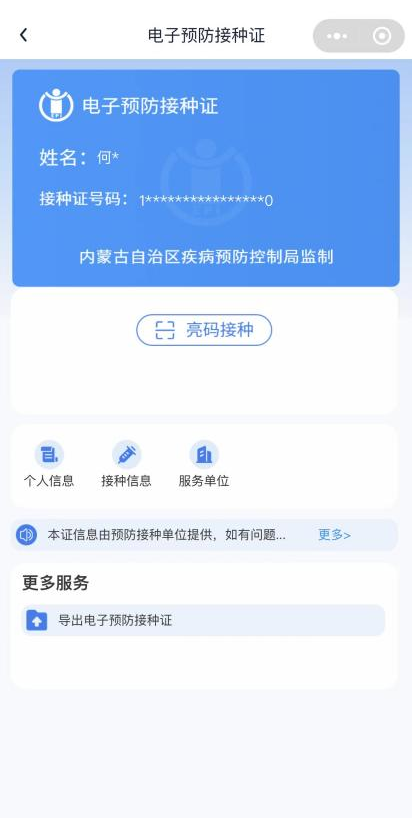Open 服务单位
This screenshot has width=412, height=818.
point(204,464)
